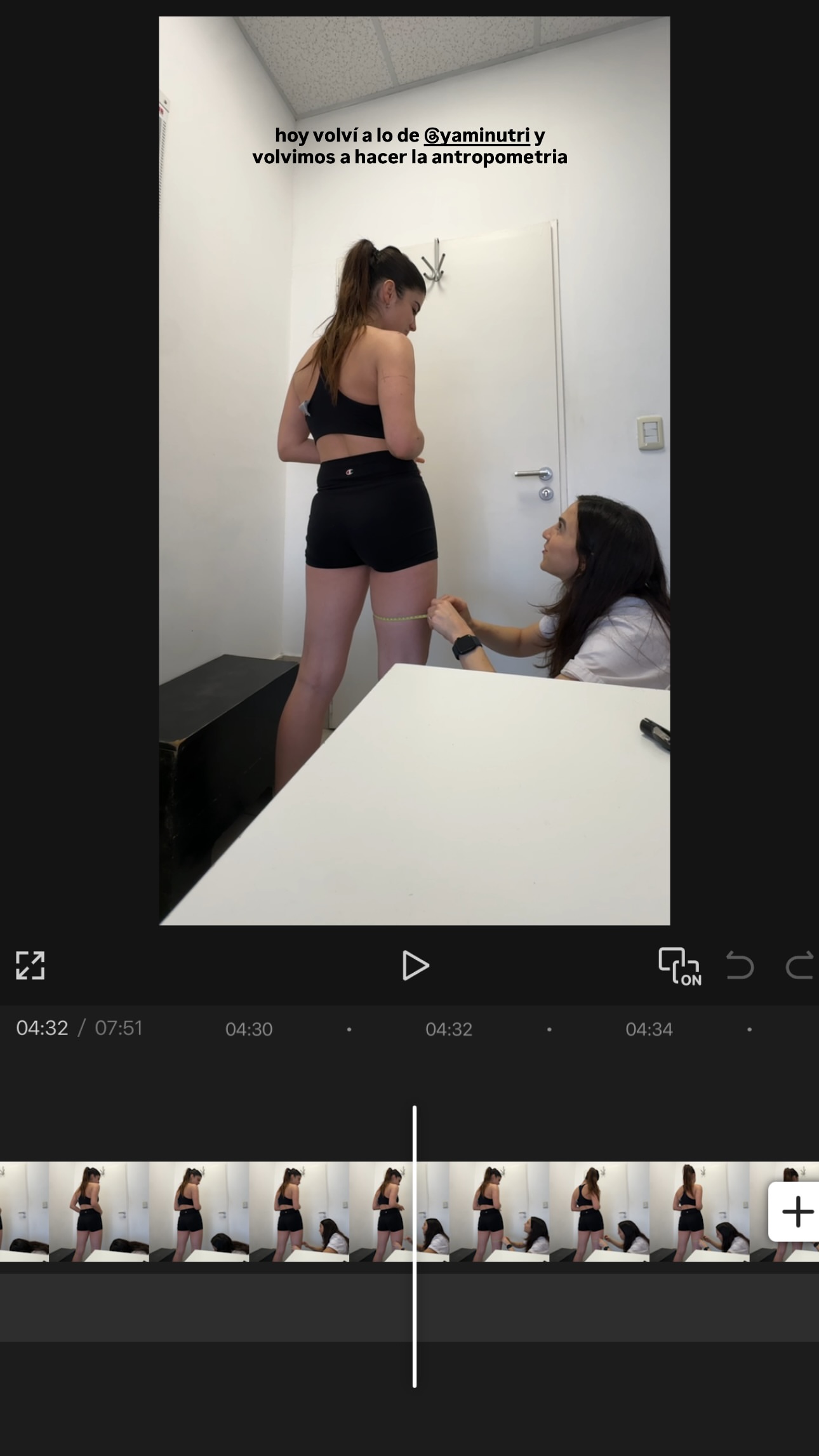Redo the last undone edit
Screen dimensions: 819x1456
(x=799, y=966)
